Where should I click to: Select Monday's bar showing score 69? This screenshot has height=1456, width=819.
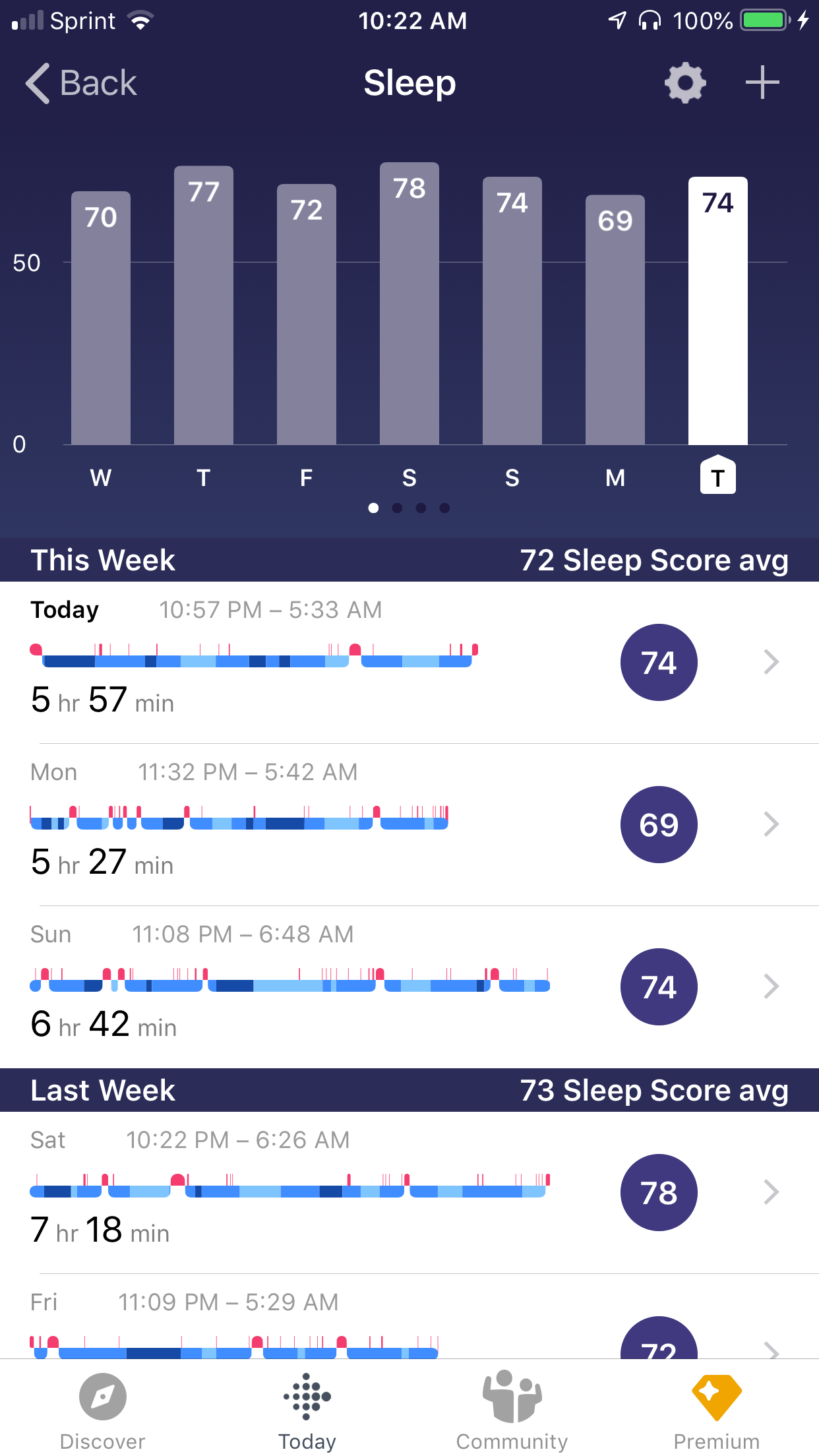[615, 320]
